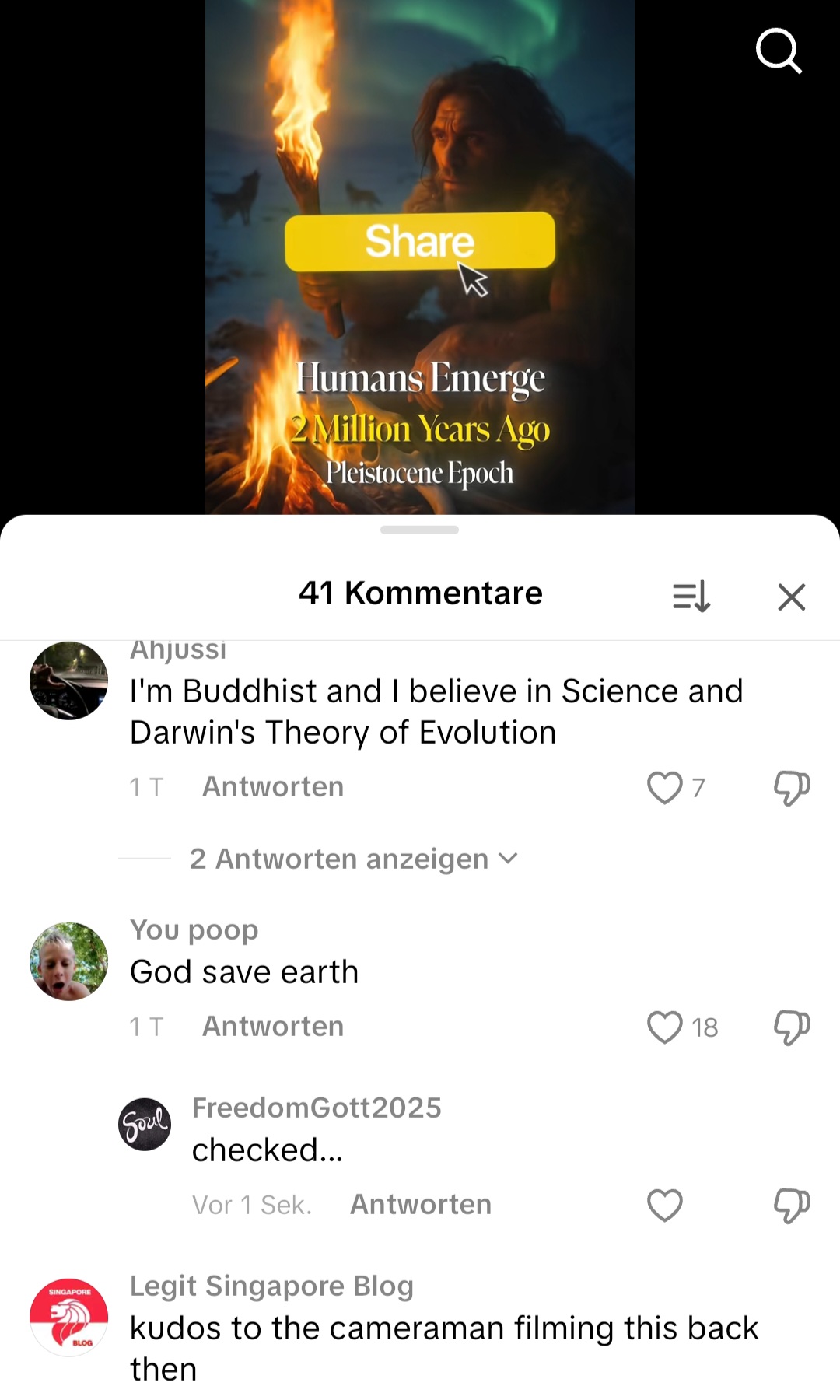The image size is (840, 1400).
Task: Tap the comments sheet drag handle
Action: (x=420, y=530)
